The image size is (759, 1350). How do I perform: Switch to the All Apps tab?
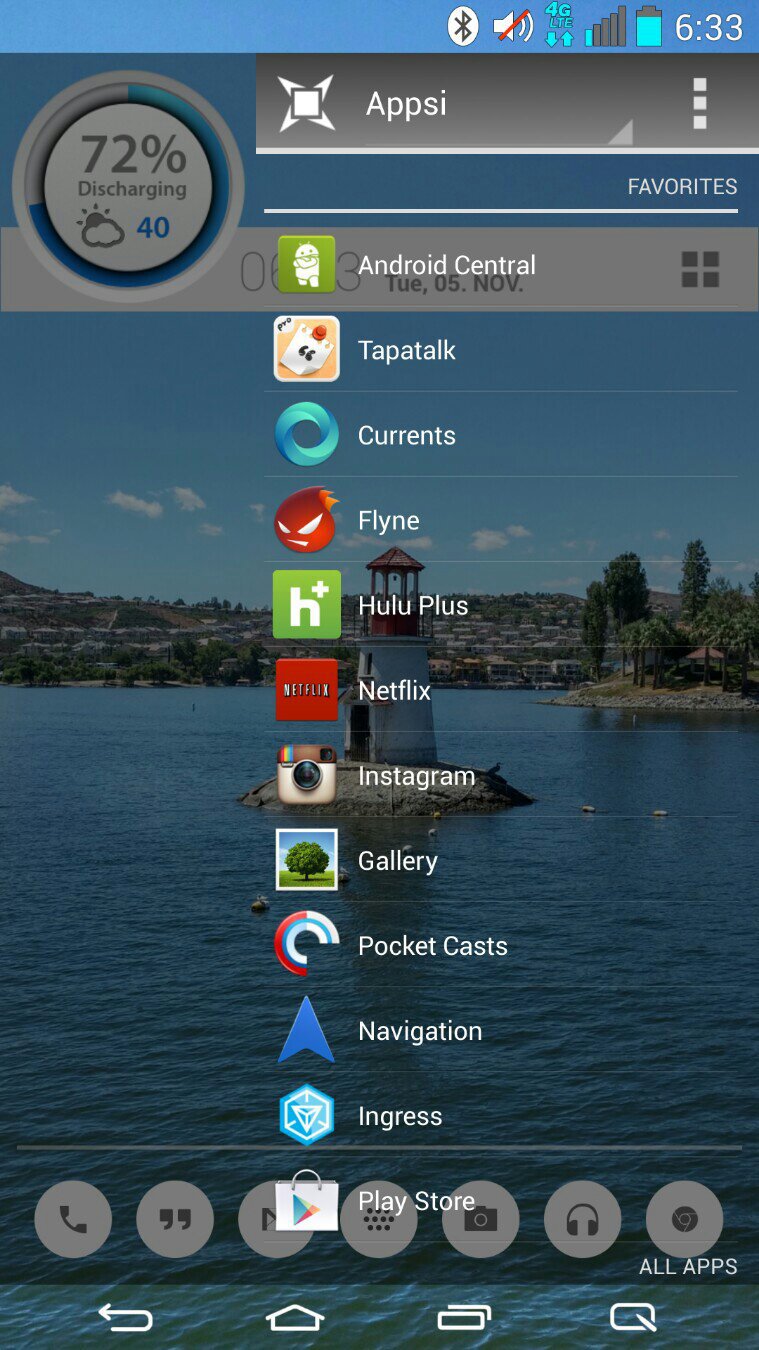[x=688, y=1266]
